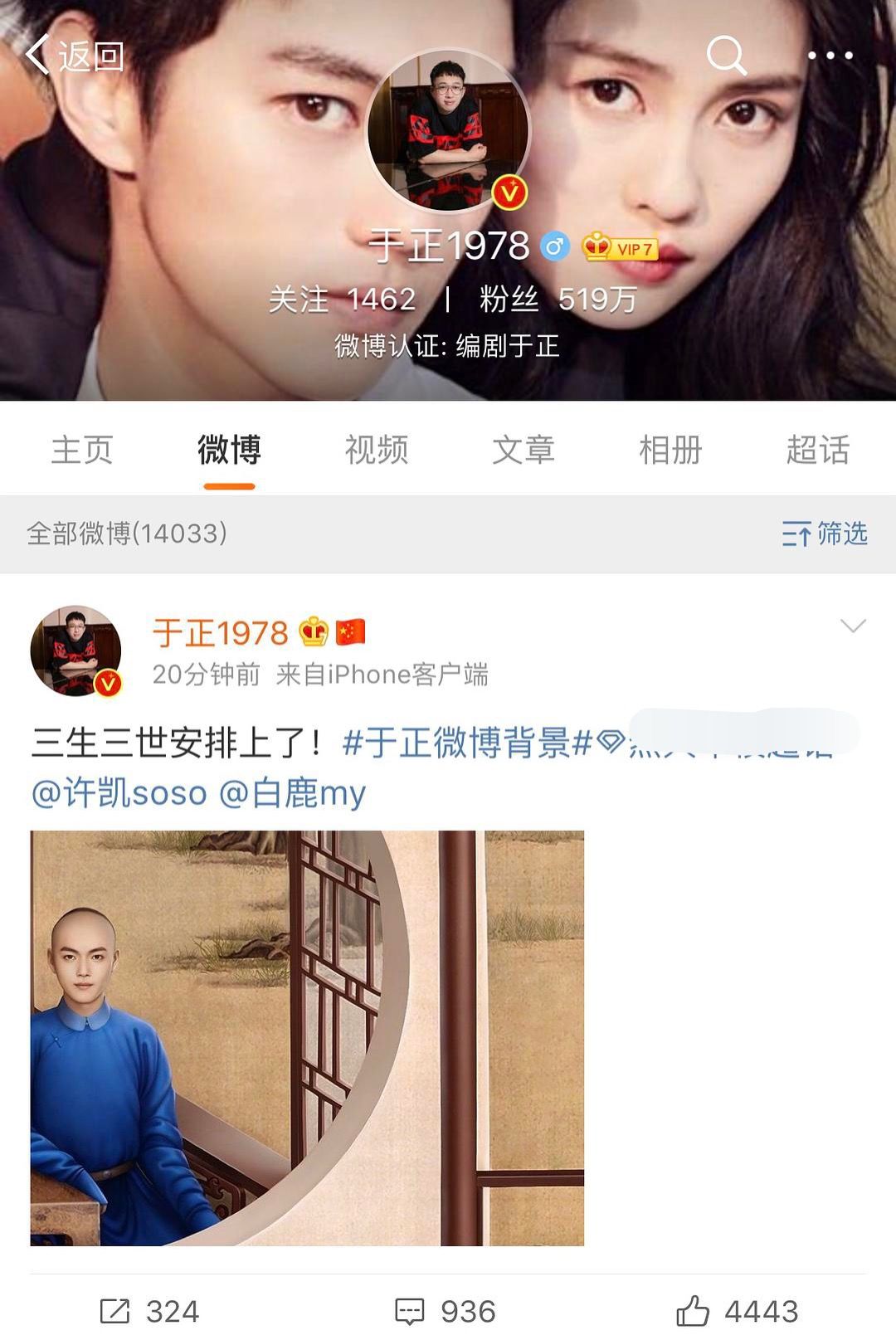Switch to the 视频 tab
This screenshot has height=1335, width=896.
[376, 451]
